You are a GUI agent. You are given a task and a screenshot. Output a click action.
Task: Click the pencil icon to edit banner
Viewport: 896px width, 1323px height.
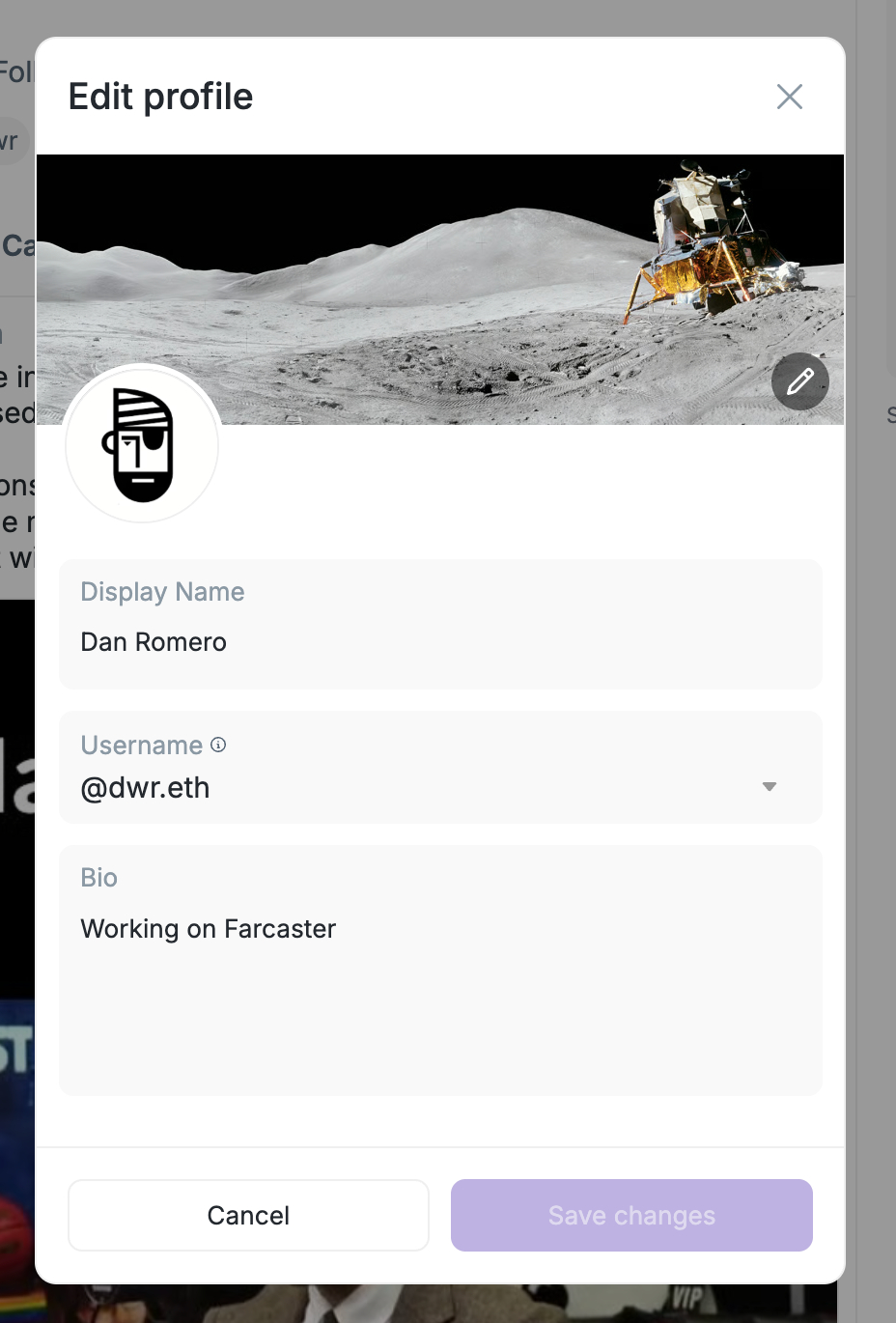click(800, 381)
